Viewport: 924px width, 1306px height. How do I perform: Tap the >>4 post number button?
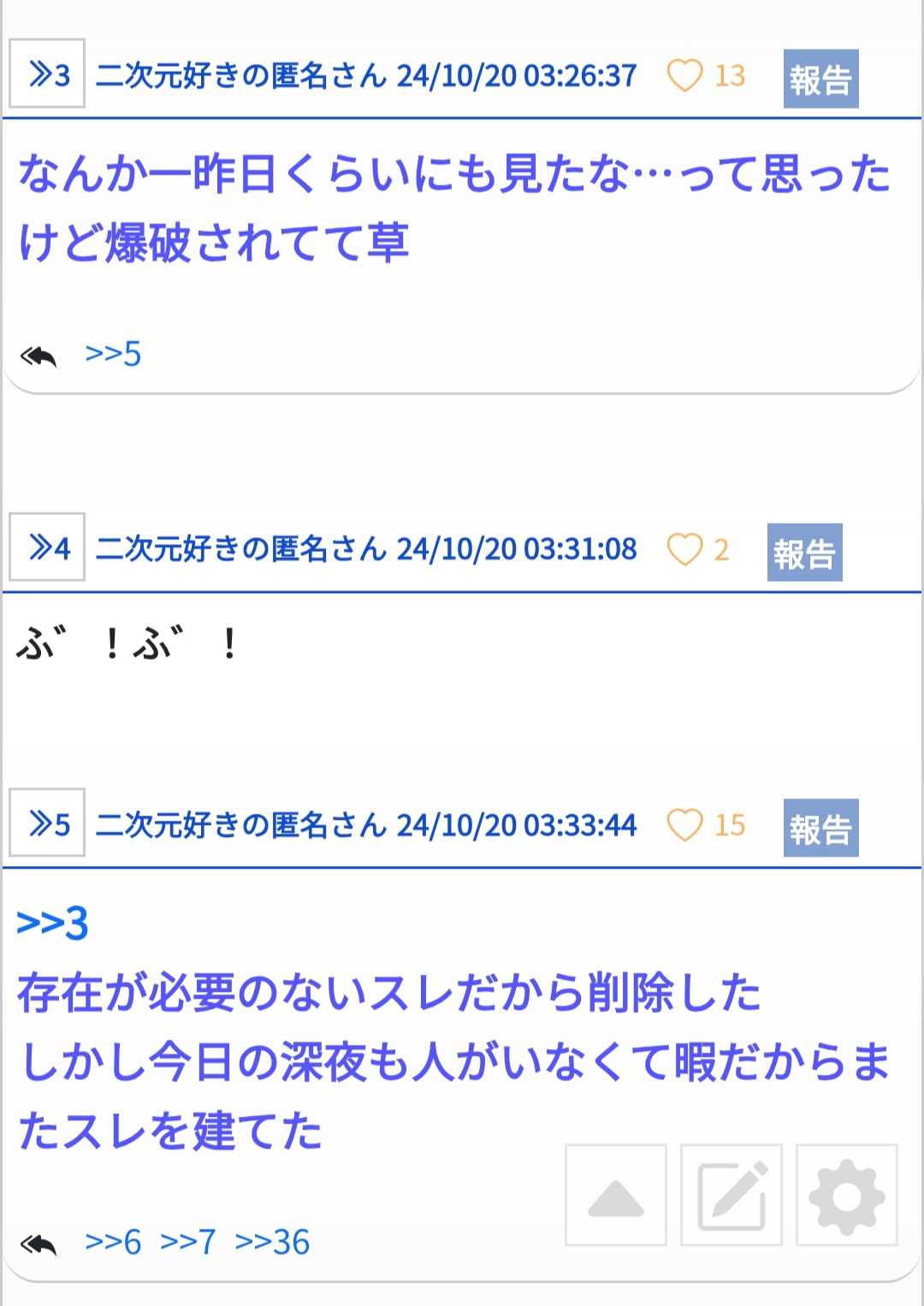click(x=47, y=548)
